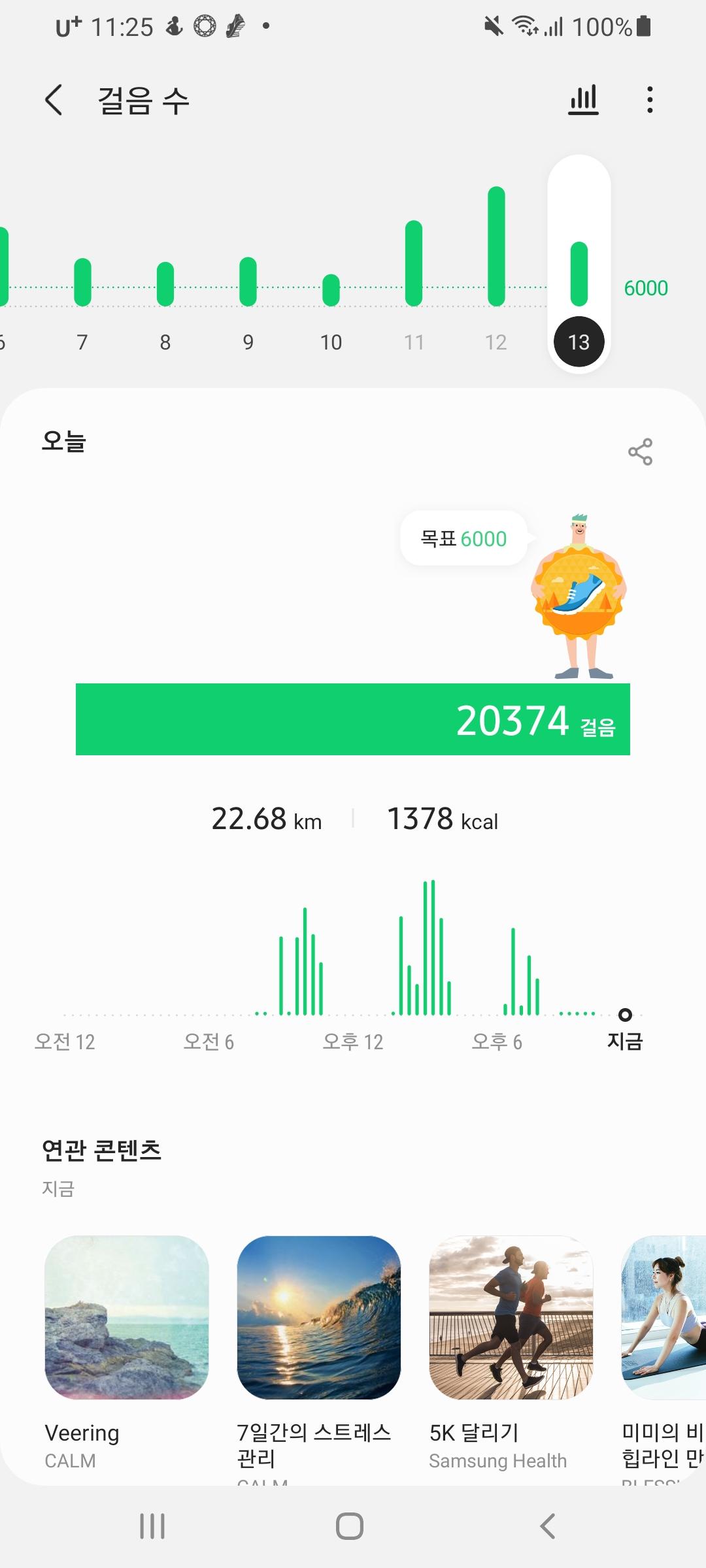
Task: Open the 5K 달리기 program card
Action: pyautogui.click(x=511, y=1317)
